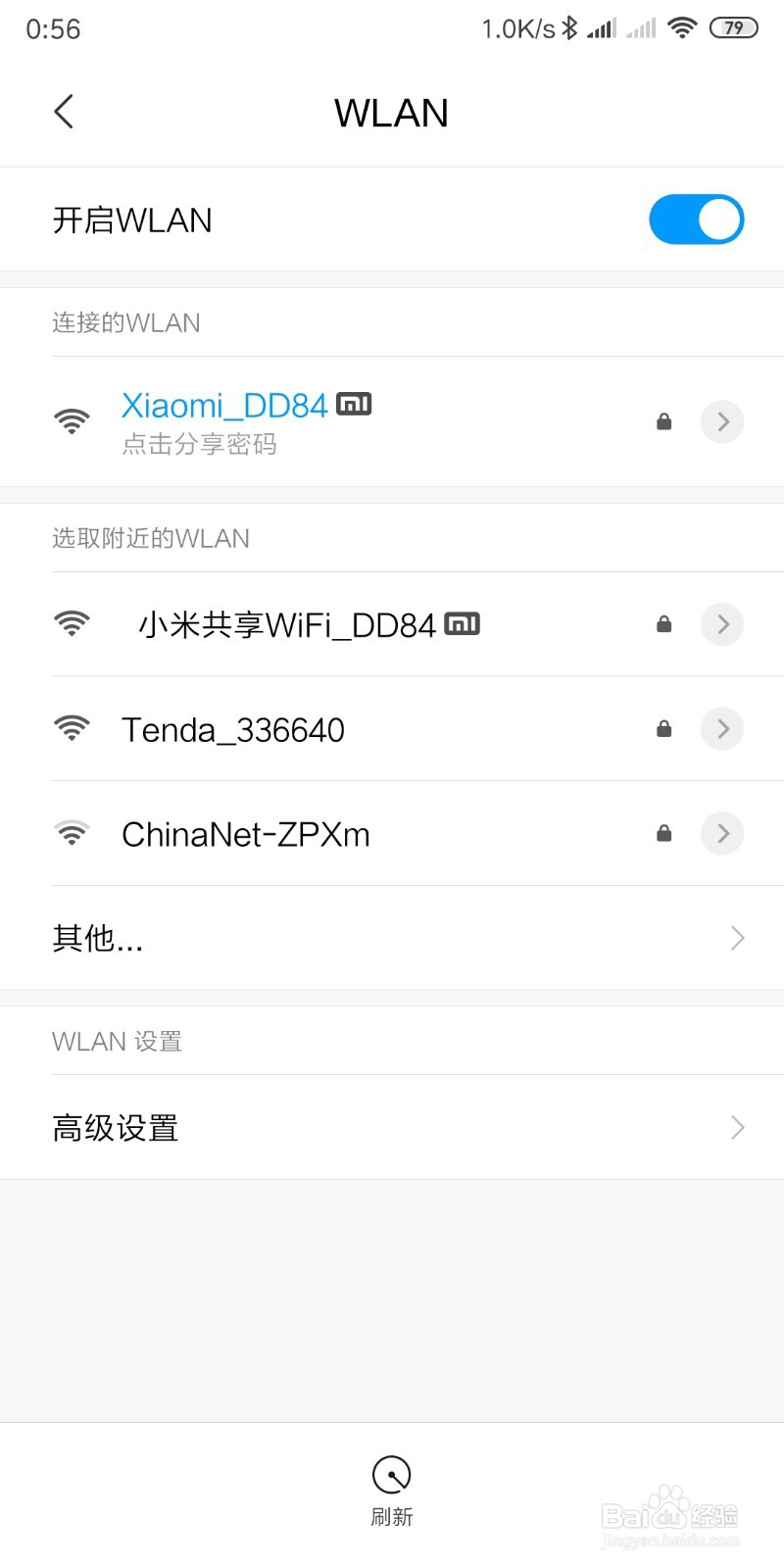Image resolution: width=784 pixels, height=1568 pixels.
Task: Expand details for Xiaomi_DD84 via chevron
Action: (722, 421)
